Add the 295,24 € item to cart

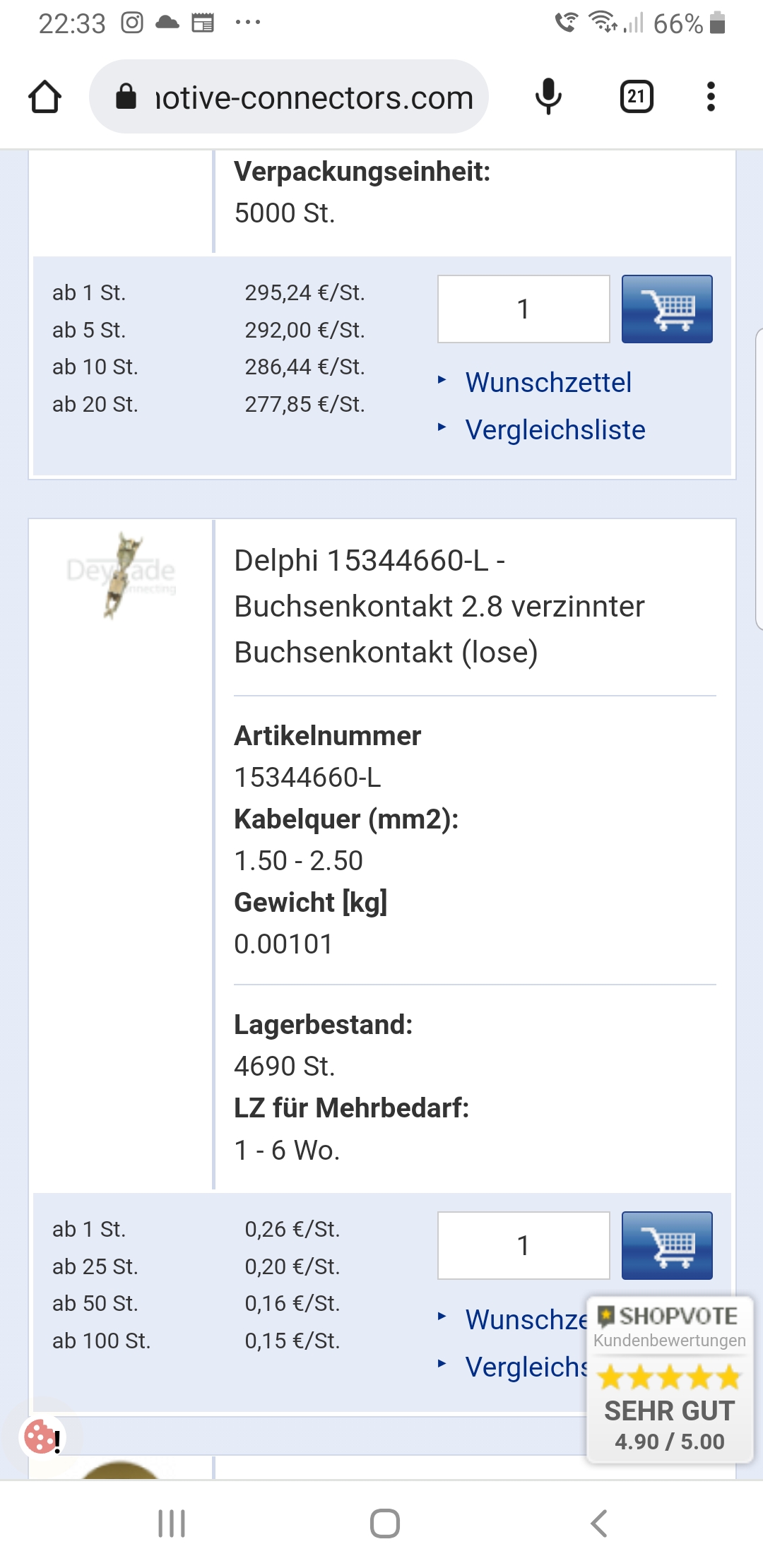(x=667, y=309)
